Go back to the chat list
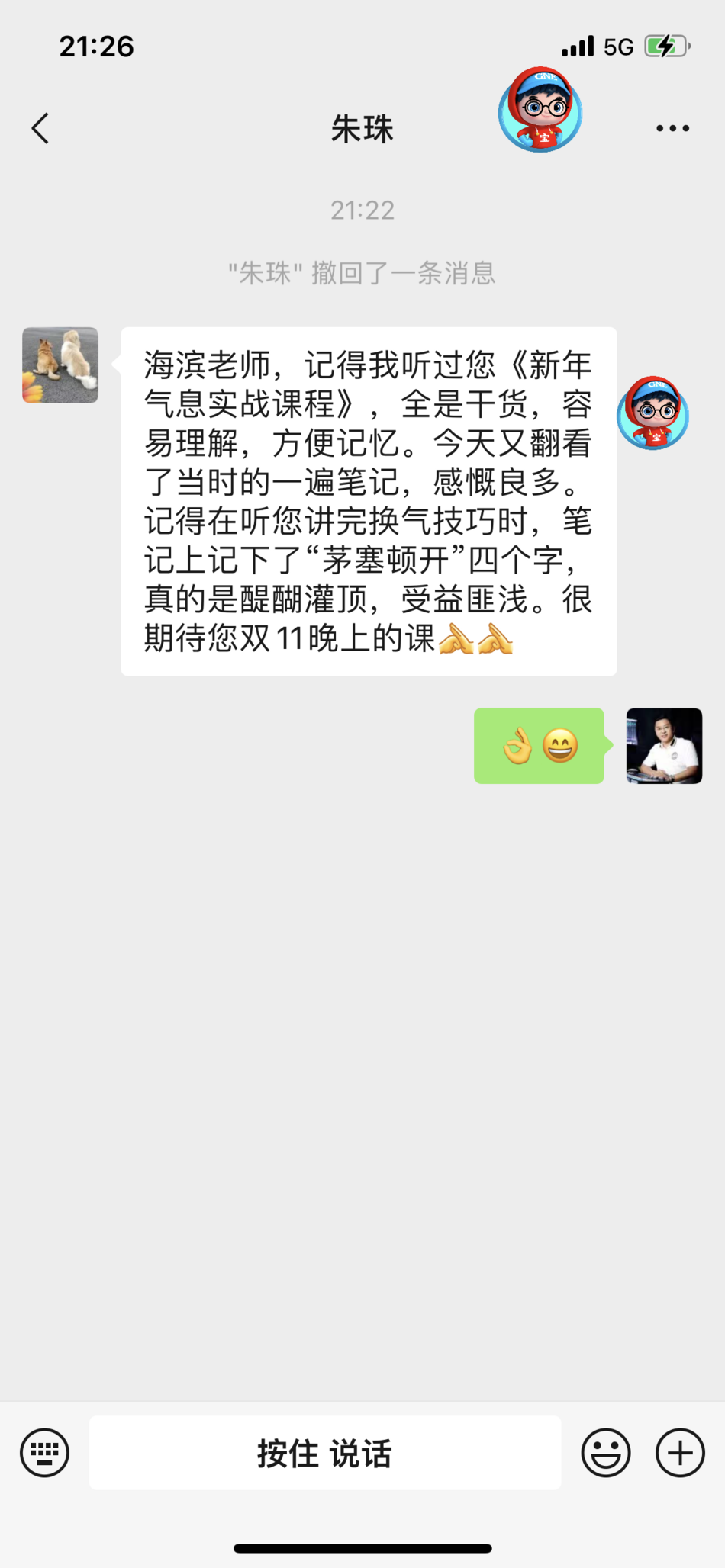This screenshot has height=1568, width=725. [x=41, y=128]
